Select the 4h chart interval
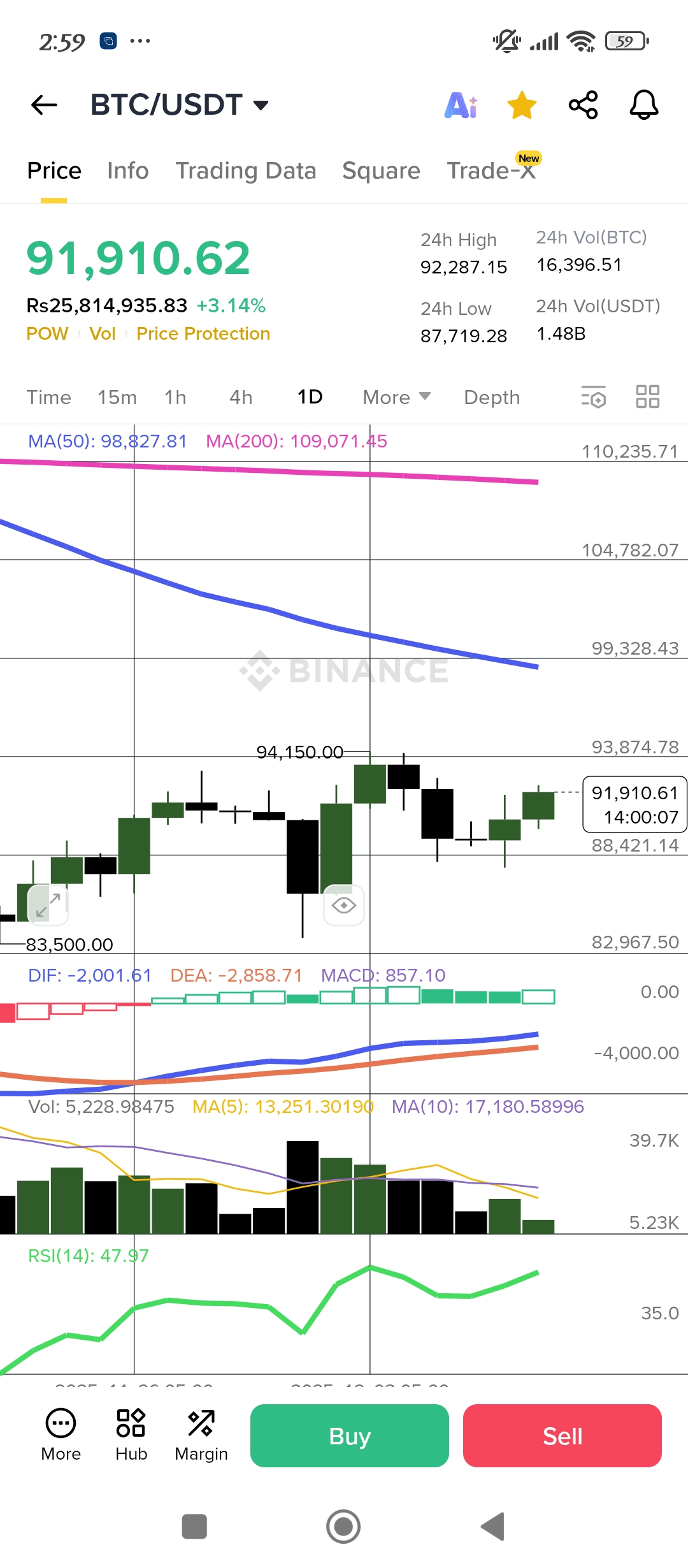Image resolution: width=688 pixels, height=1568 pixels. 241,397
